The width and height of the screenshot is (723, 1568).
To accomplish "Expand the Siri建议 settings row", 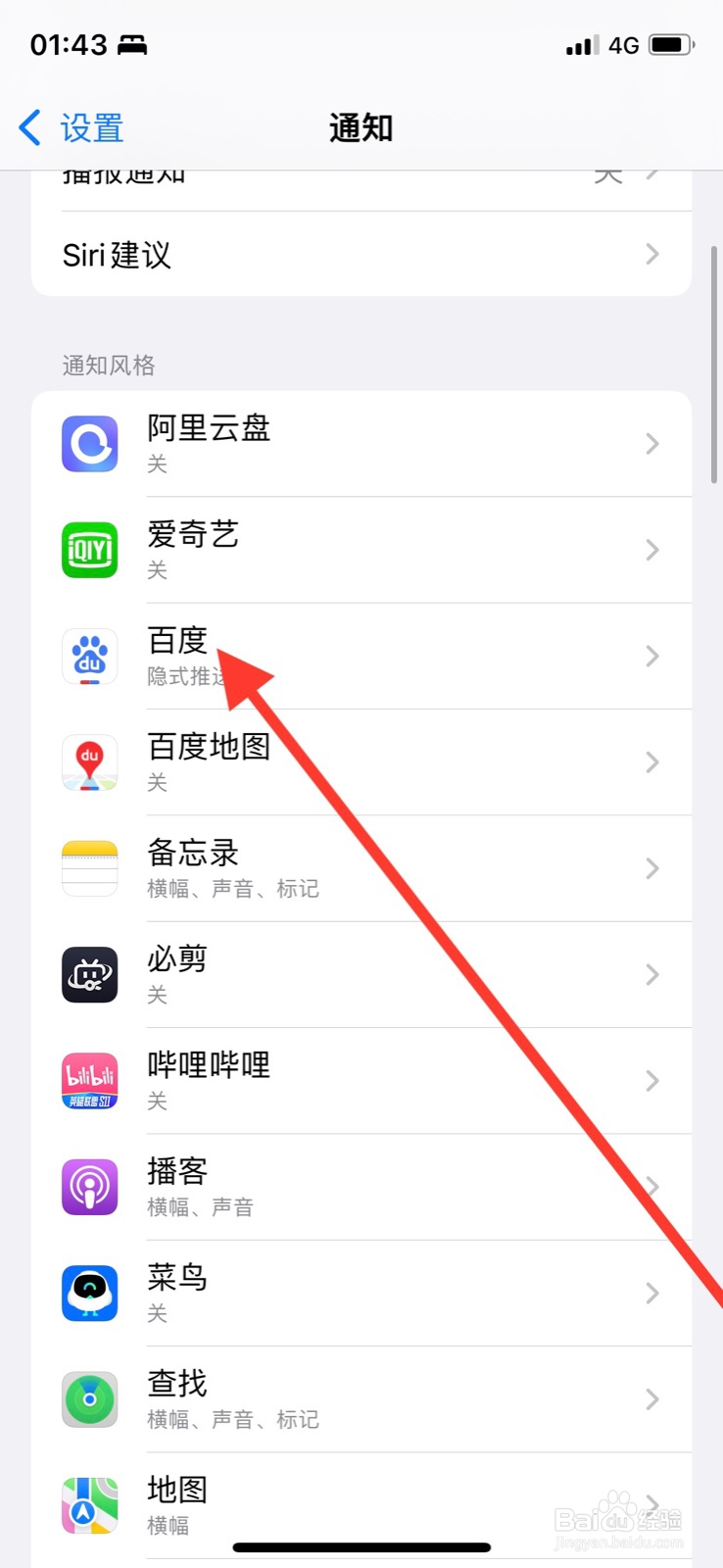I will click(361, 255).
